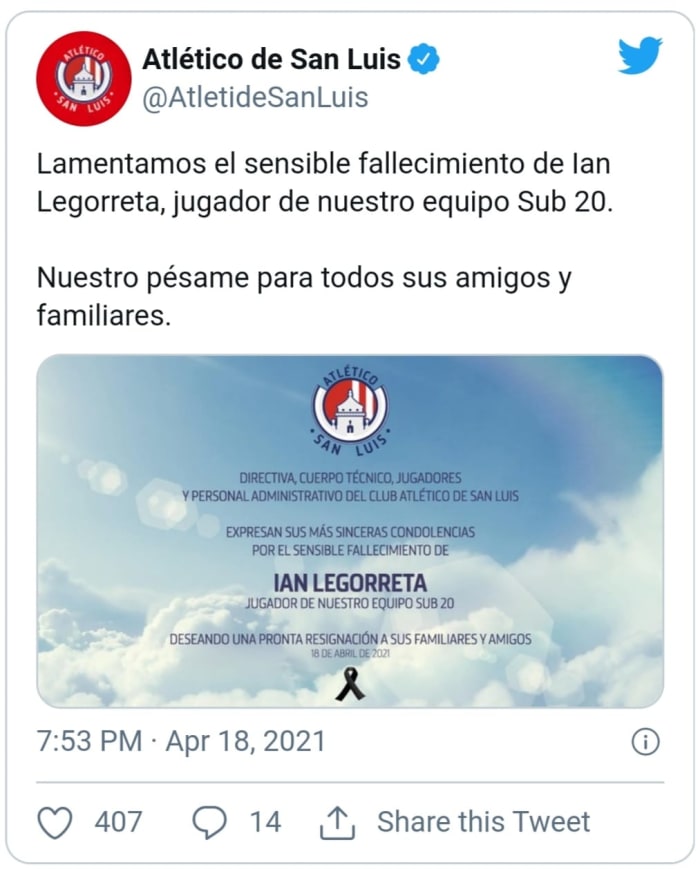Open the condolence image in the tweet
This screenshot has height=869, width=700.
pyautogui.click(x=350, y=531)
